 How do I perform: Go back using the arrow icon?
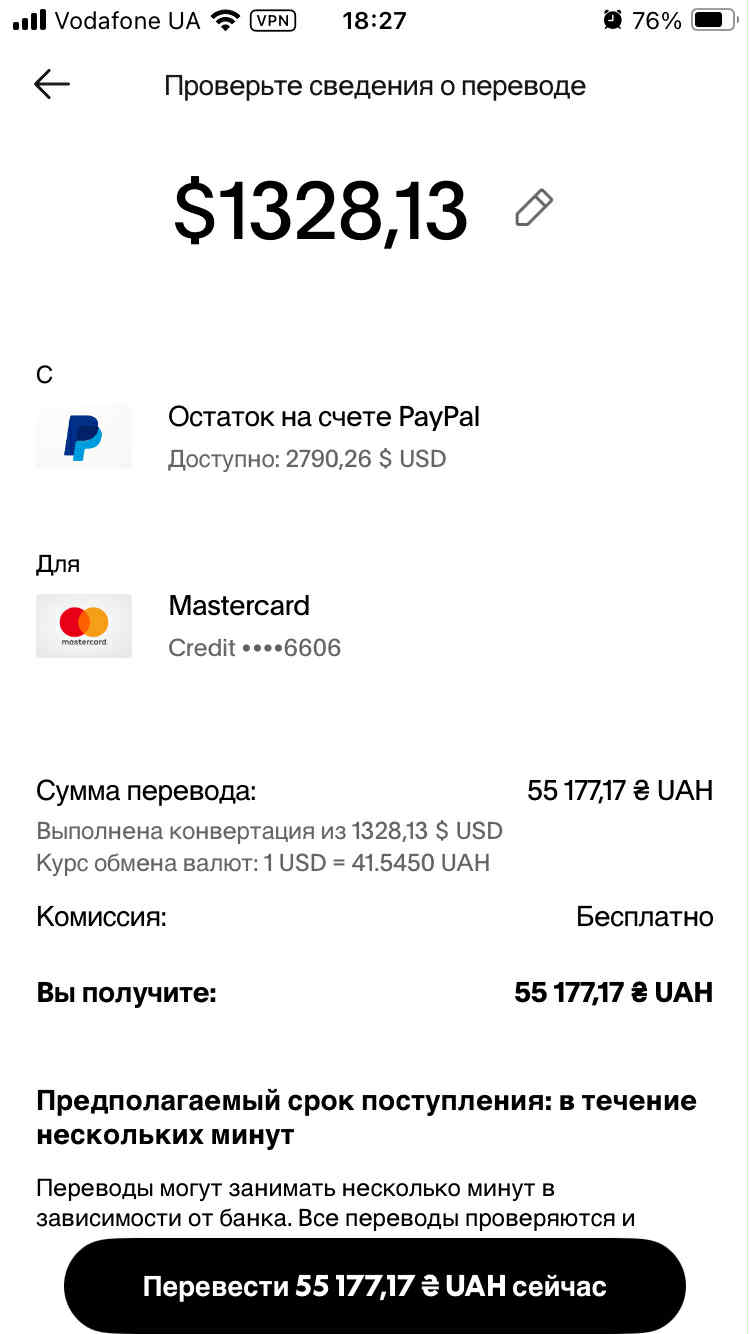(x=52, y=85)
